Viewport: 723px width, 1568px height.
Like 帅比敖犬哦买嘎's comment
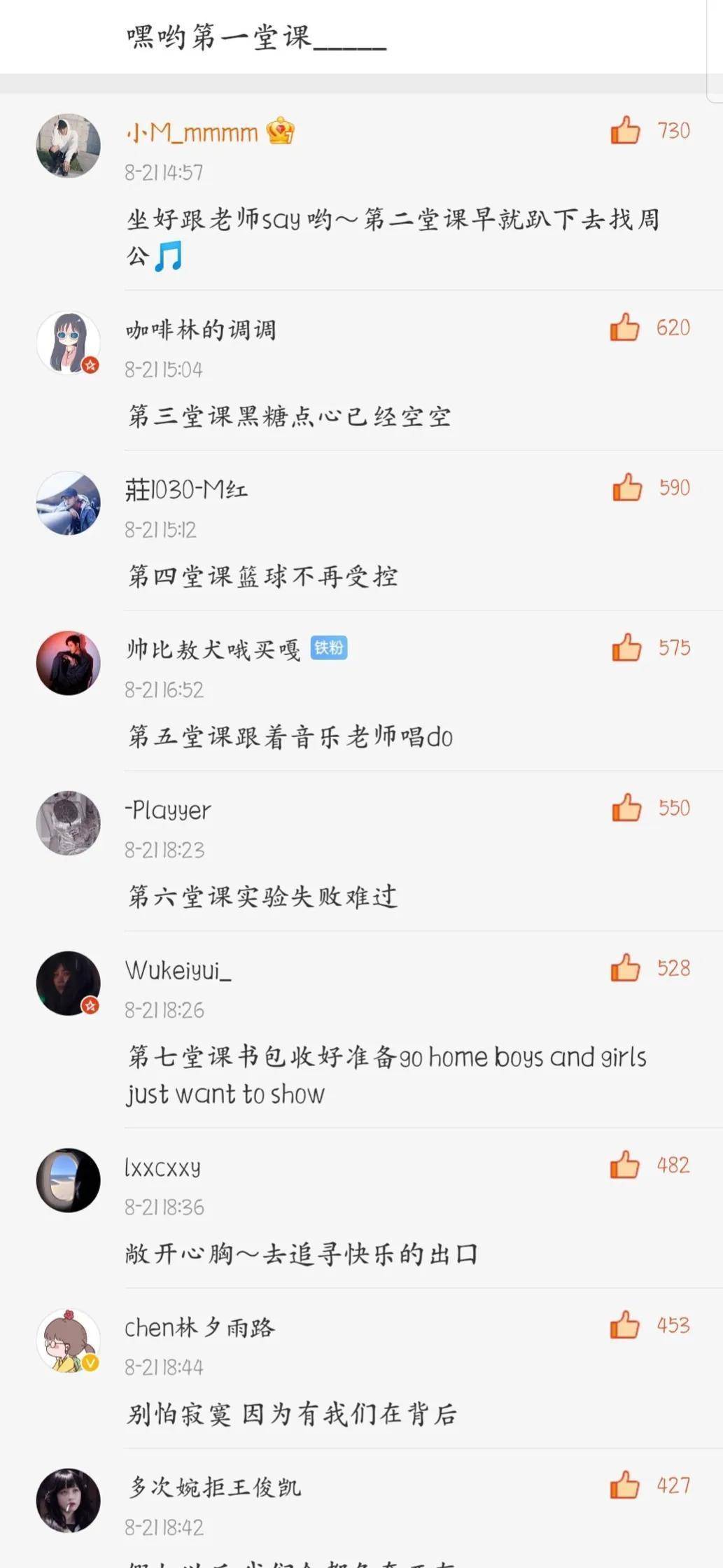coord(626,647)
